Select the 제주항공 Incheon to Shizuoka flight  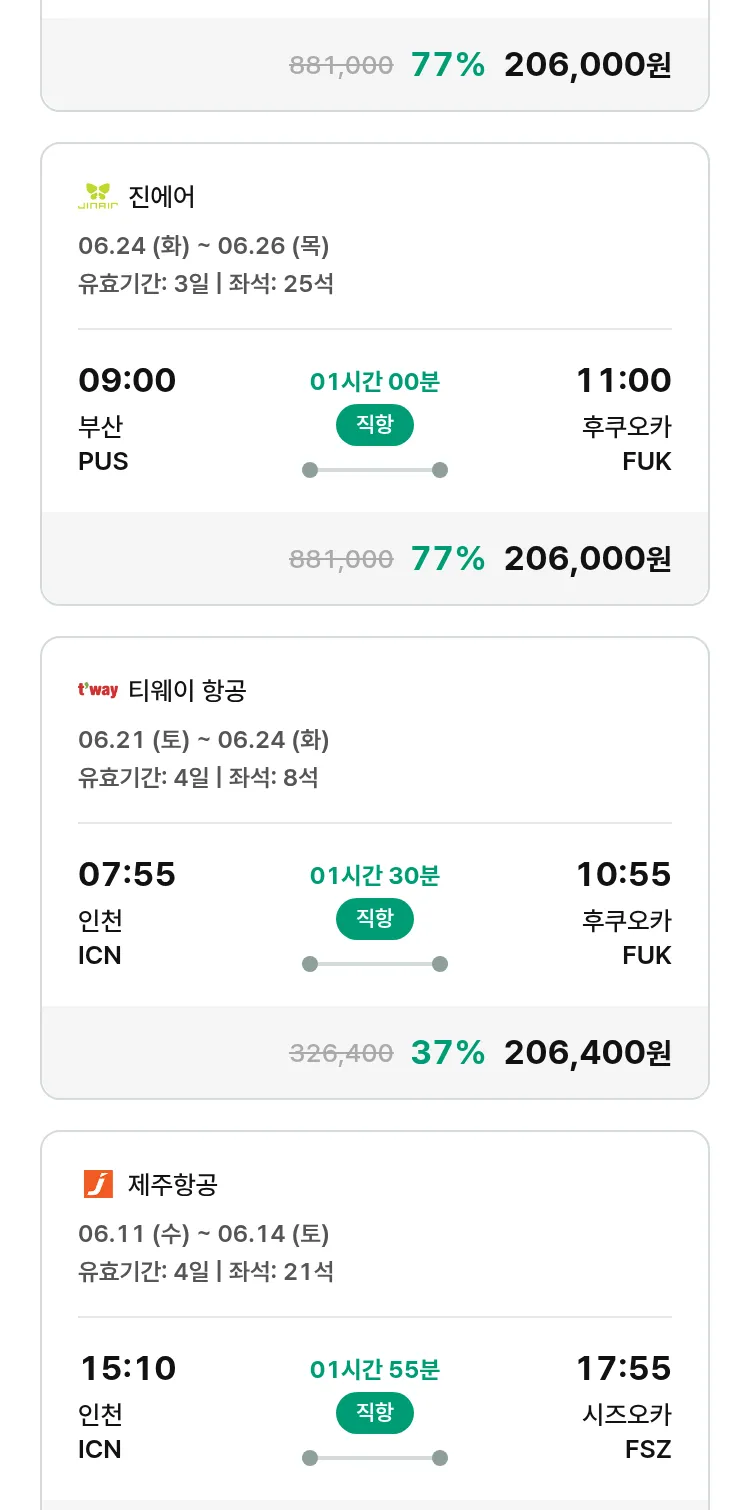coord(375,1320)
